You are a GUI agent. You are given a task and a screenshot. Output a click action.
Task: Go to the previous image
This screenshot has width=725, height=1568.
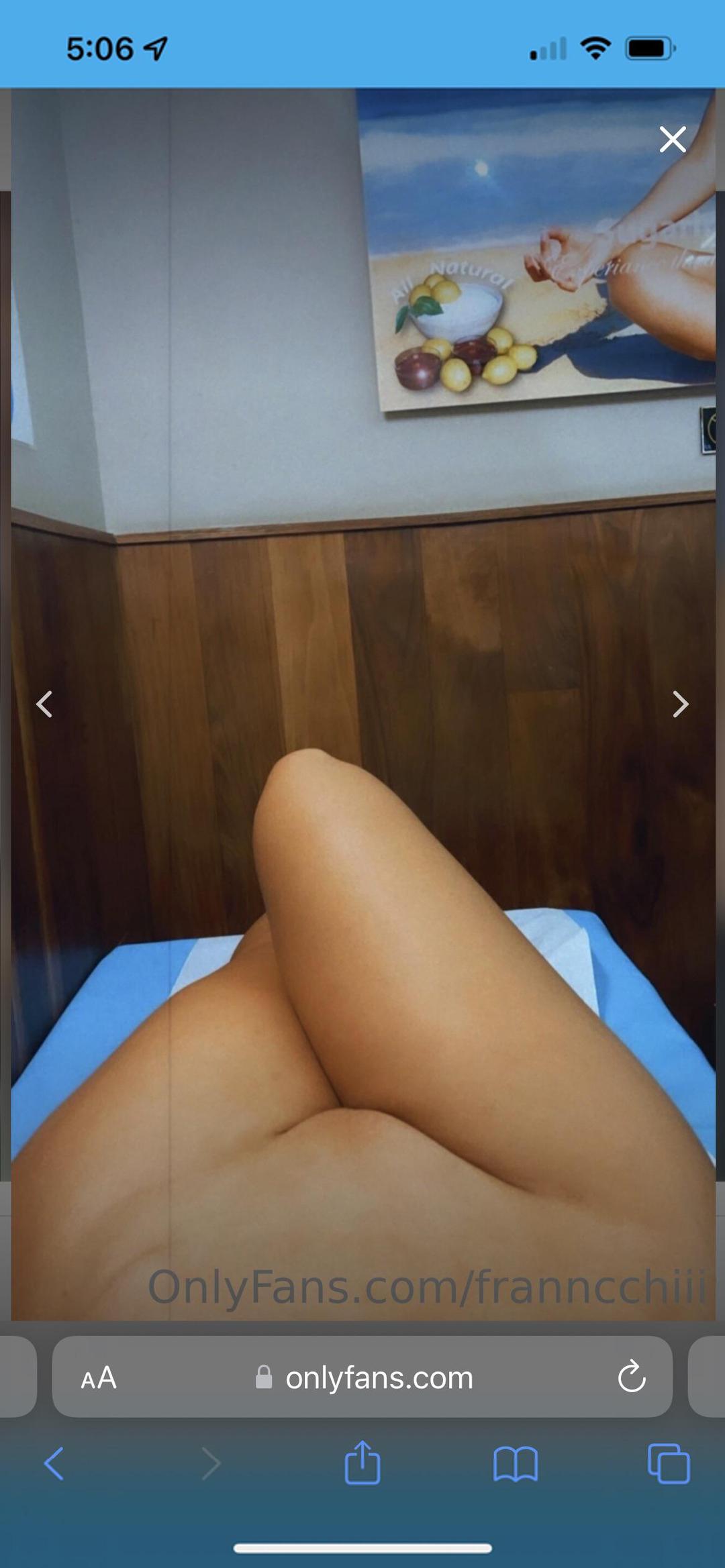(x=44, y=704)
